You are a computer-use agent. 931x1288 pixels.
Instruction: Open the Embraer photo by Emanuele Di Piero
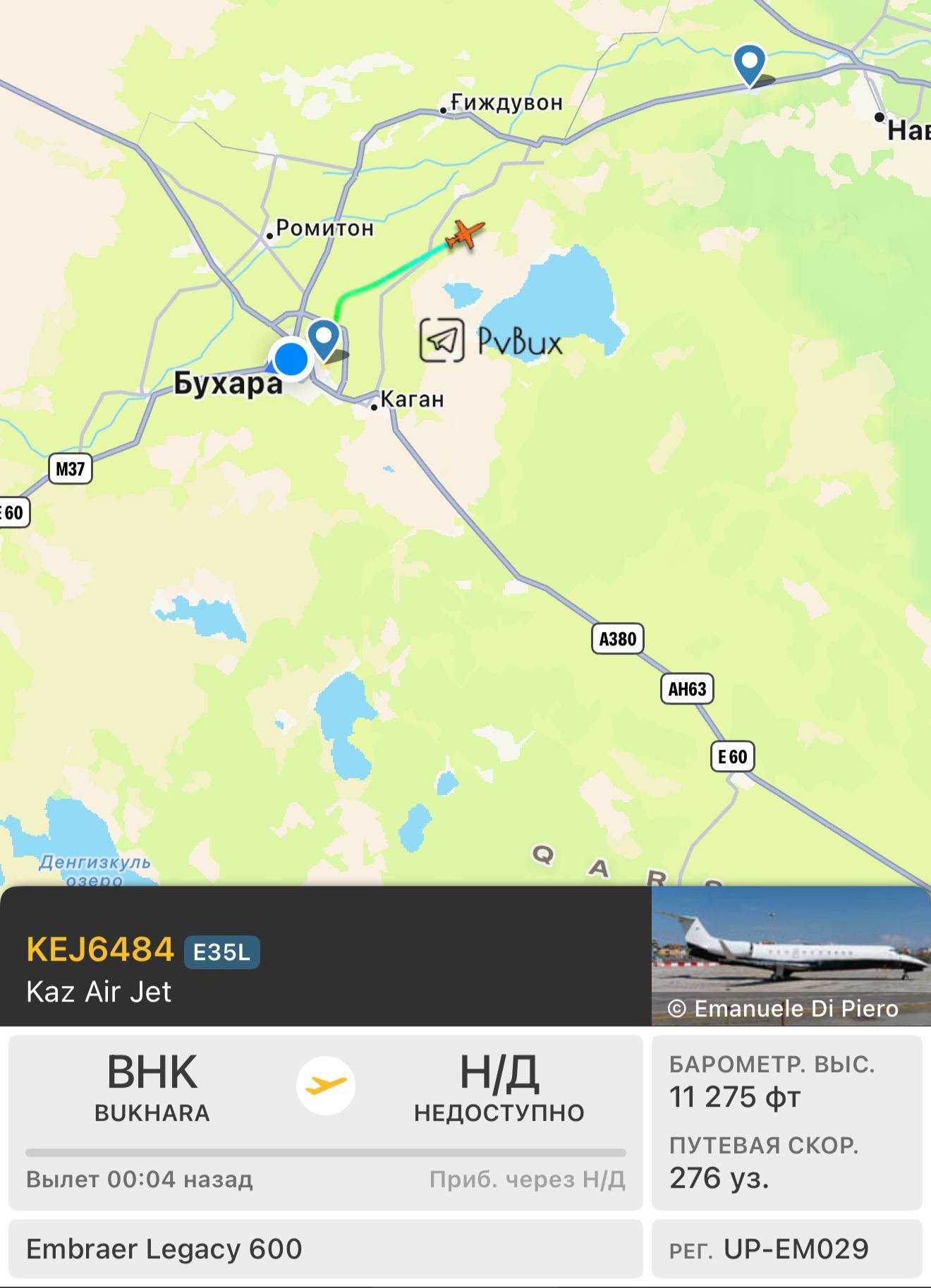point(790,955)
